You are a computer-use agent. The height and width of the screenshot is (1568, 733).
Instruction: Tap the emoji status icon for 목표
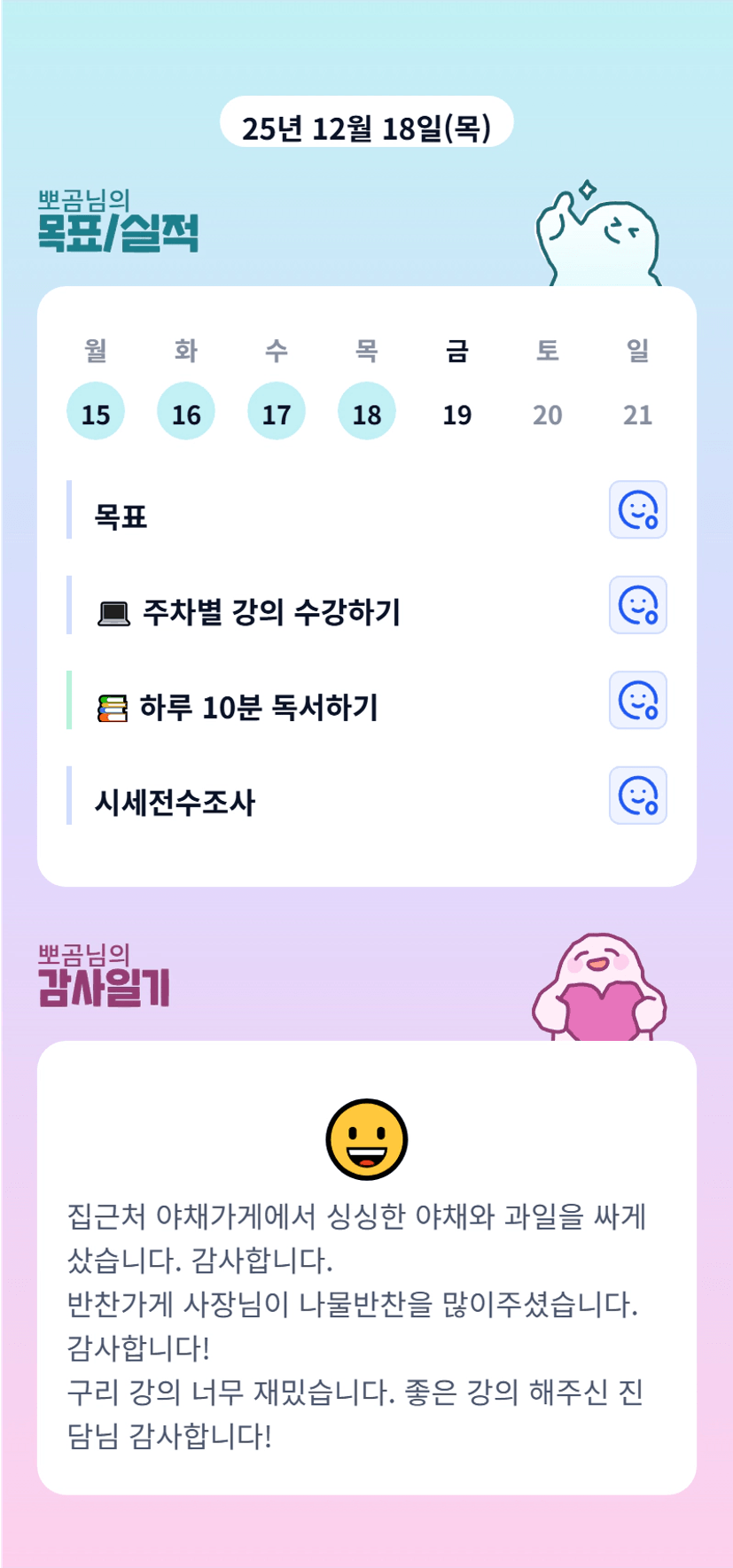tap(637, 510)
